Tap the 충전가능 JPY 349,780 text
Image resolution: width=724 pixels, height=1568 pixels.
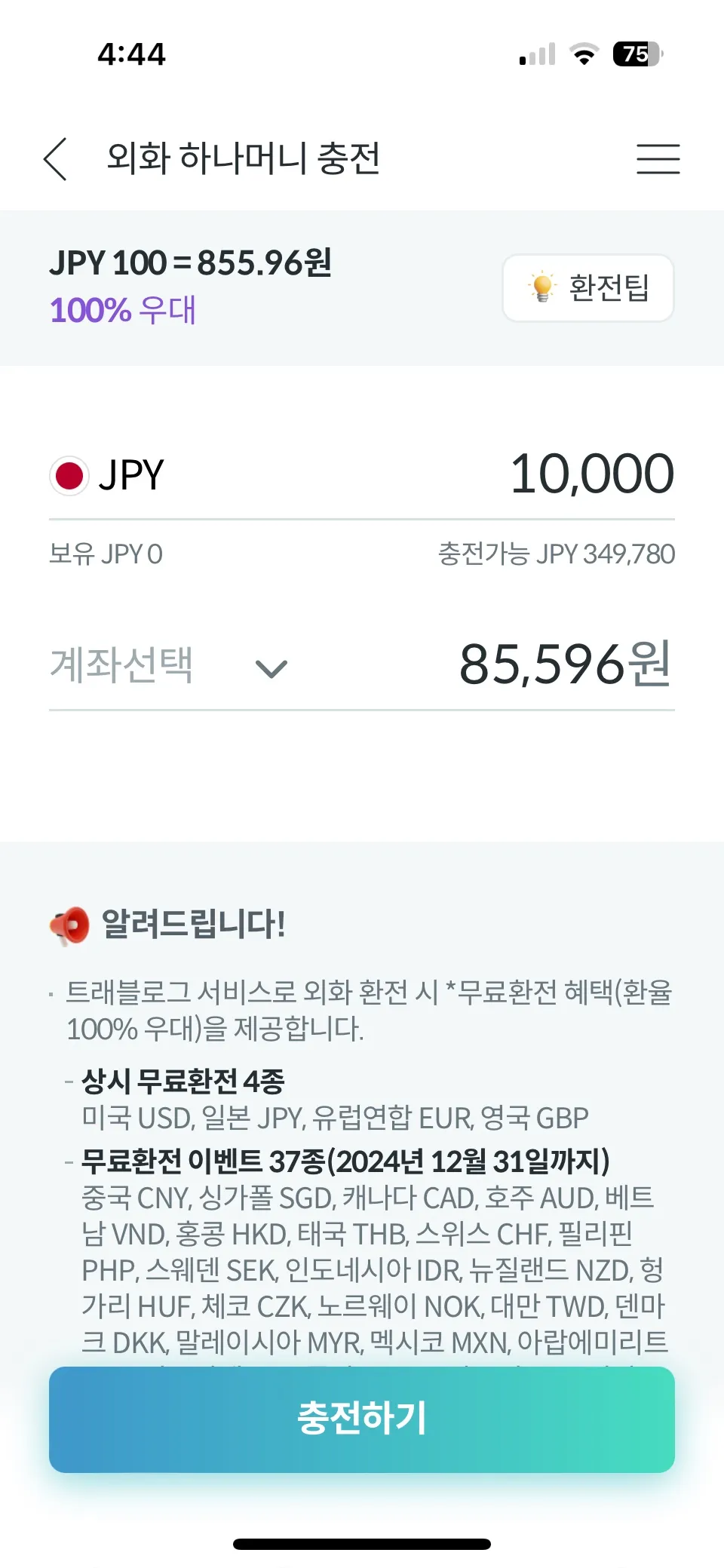click(557, 554)
